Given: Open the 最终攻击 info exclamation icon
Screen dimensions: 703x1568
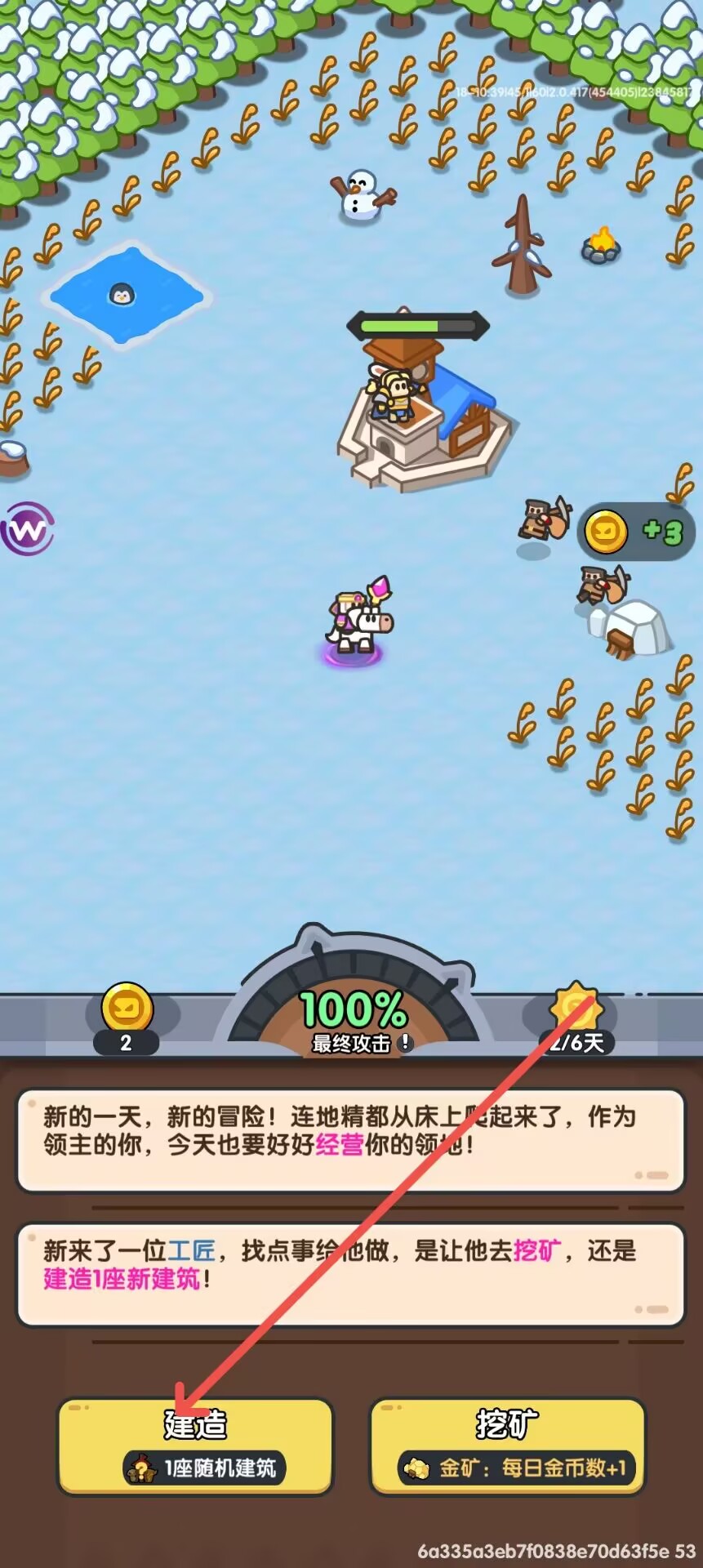Looking at the screenshot, I should pyautogui.click(x=406, y=1043).
